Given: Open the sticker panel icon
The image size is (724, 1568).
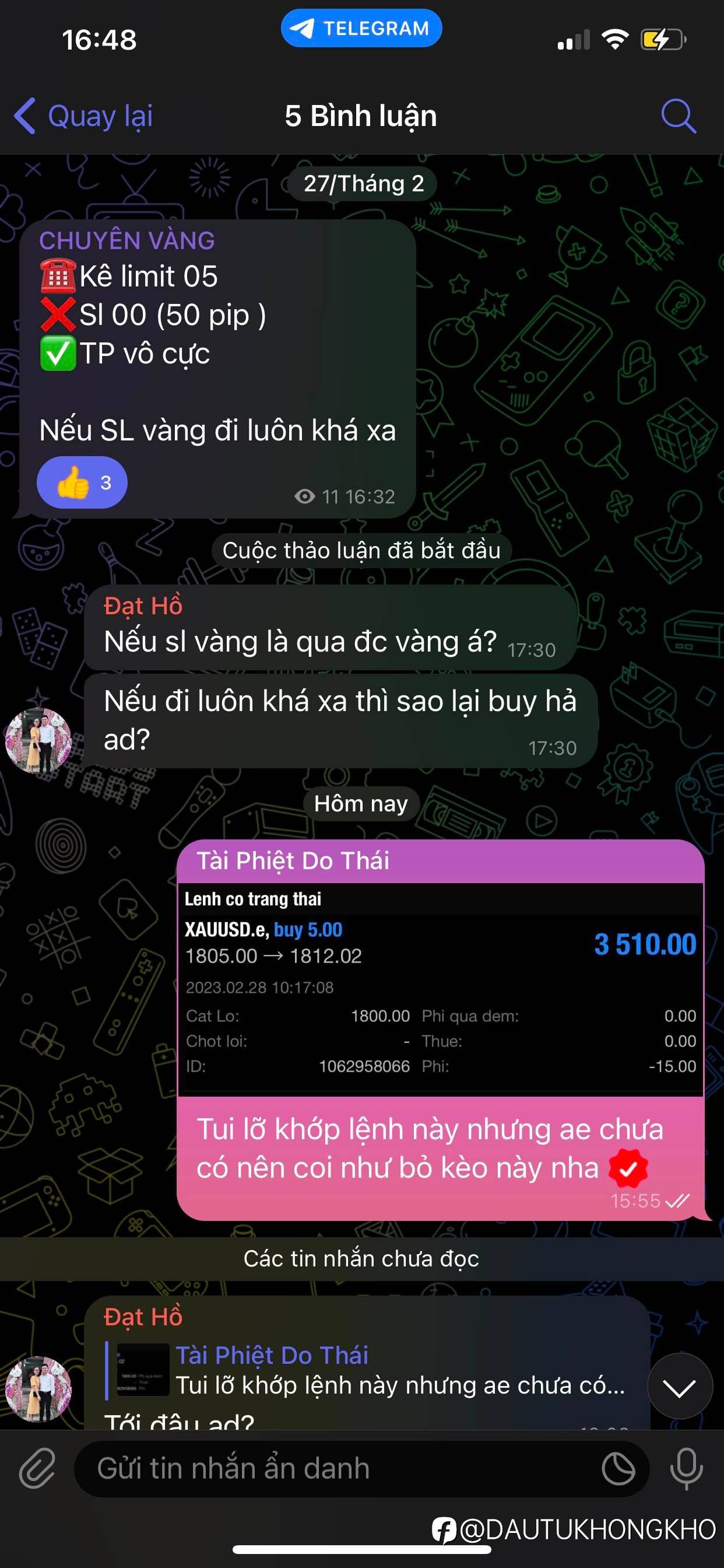Looking at the screenshot, I should pyautogui.click(x=618, y=1468).
